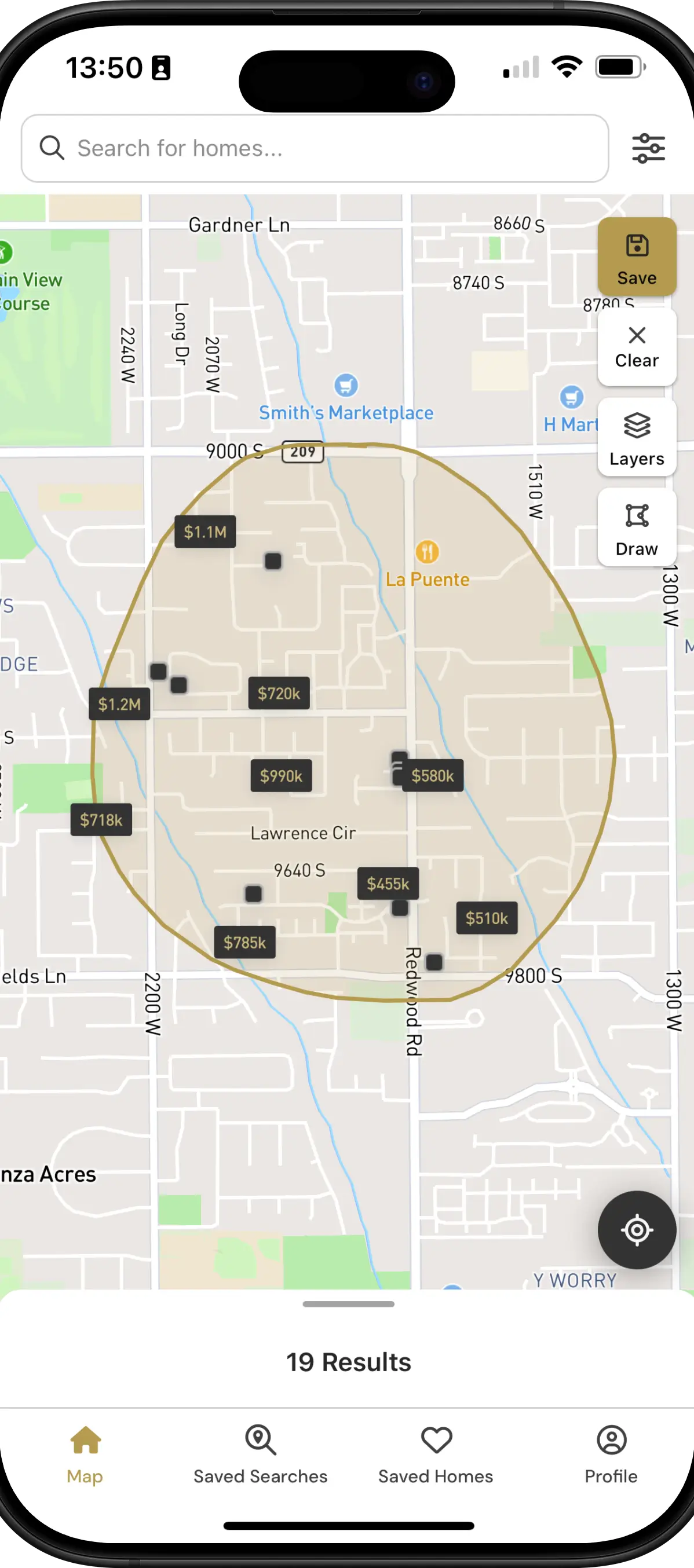Screen dimensions: 694x1568
Task: View the $990k listing marker
Action: (x=282, y=775)
